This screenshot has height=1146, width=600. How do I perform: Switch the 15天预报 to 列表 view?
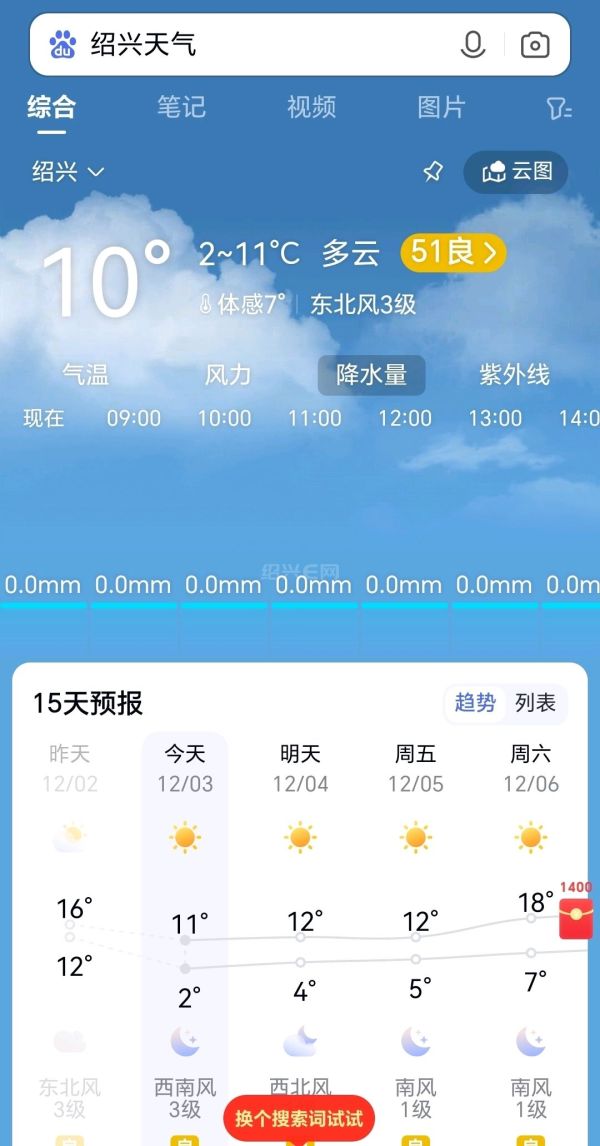click(535, 703)
